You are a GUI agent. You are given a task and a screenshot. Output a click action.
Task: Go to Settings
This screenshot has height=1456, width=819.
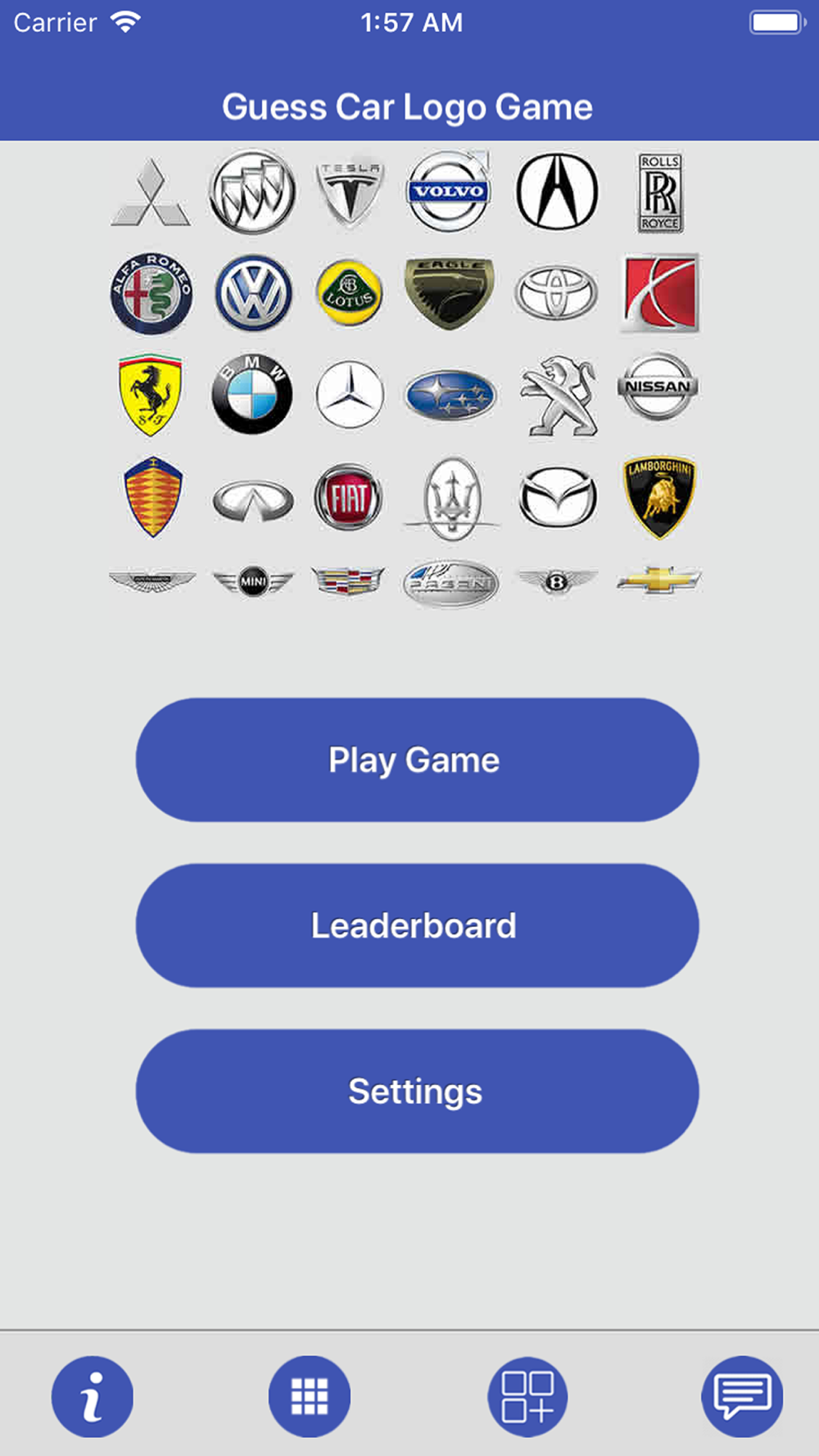tap(417, 1091)
